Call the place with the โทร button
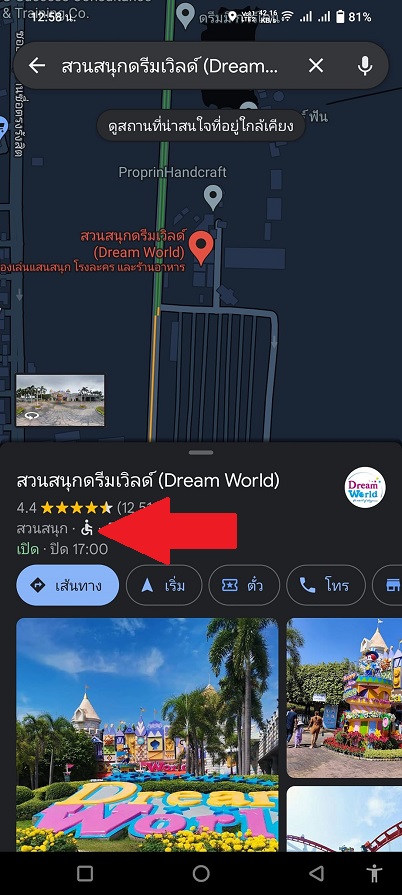 point(325,585)
